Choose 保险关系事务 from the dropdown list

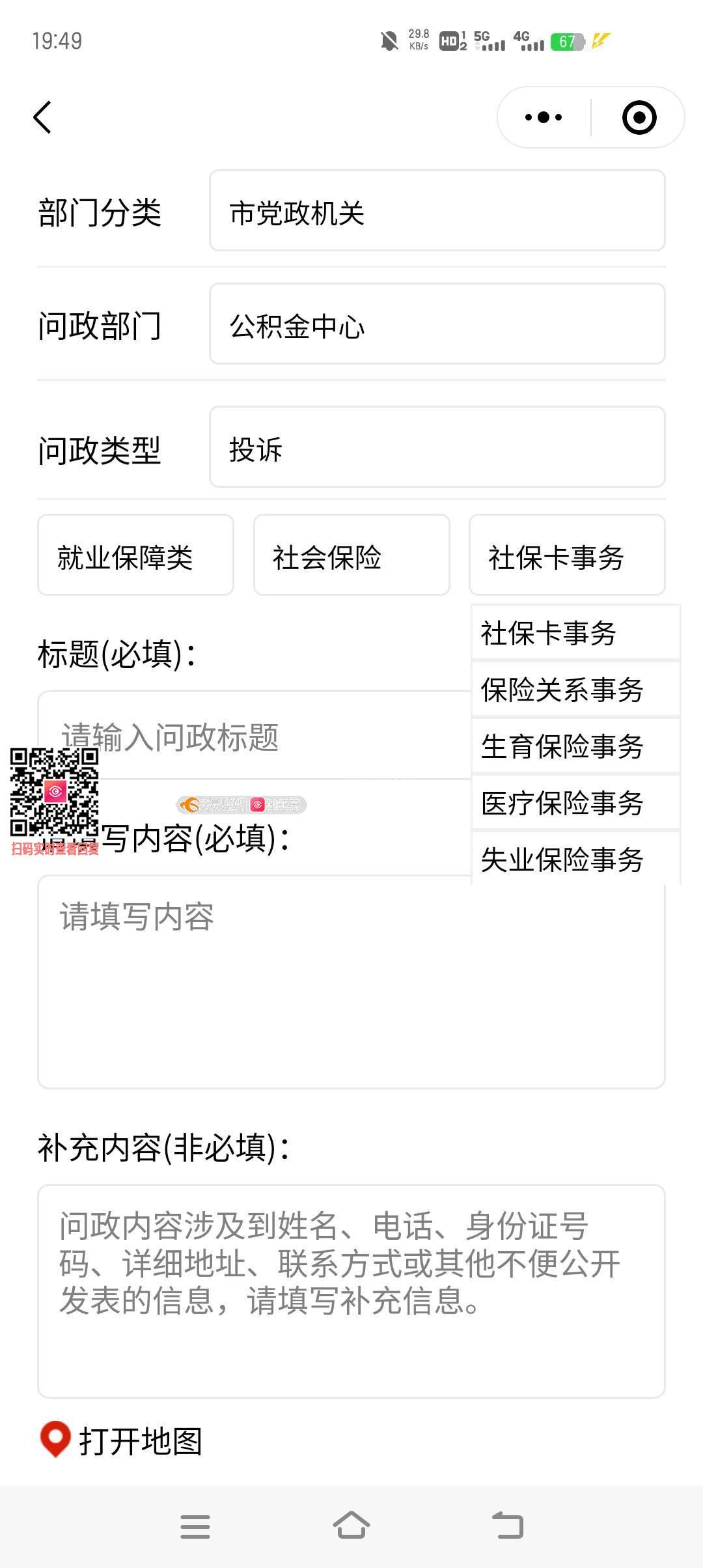coord(575,690)
